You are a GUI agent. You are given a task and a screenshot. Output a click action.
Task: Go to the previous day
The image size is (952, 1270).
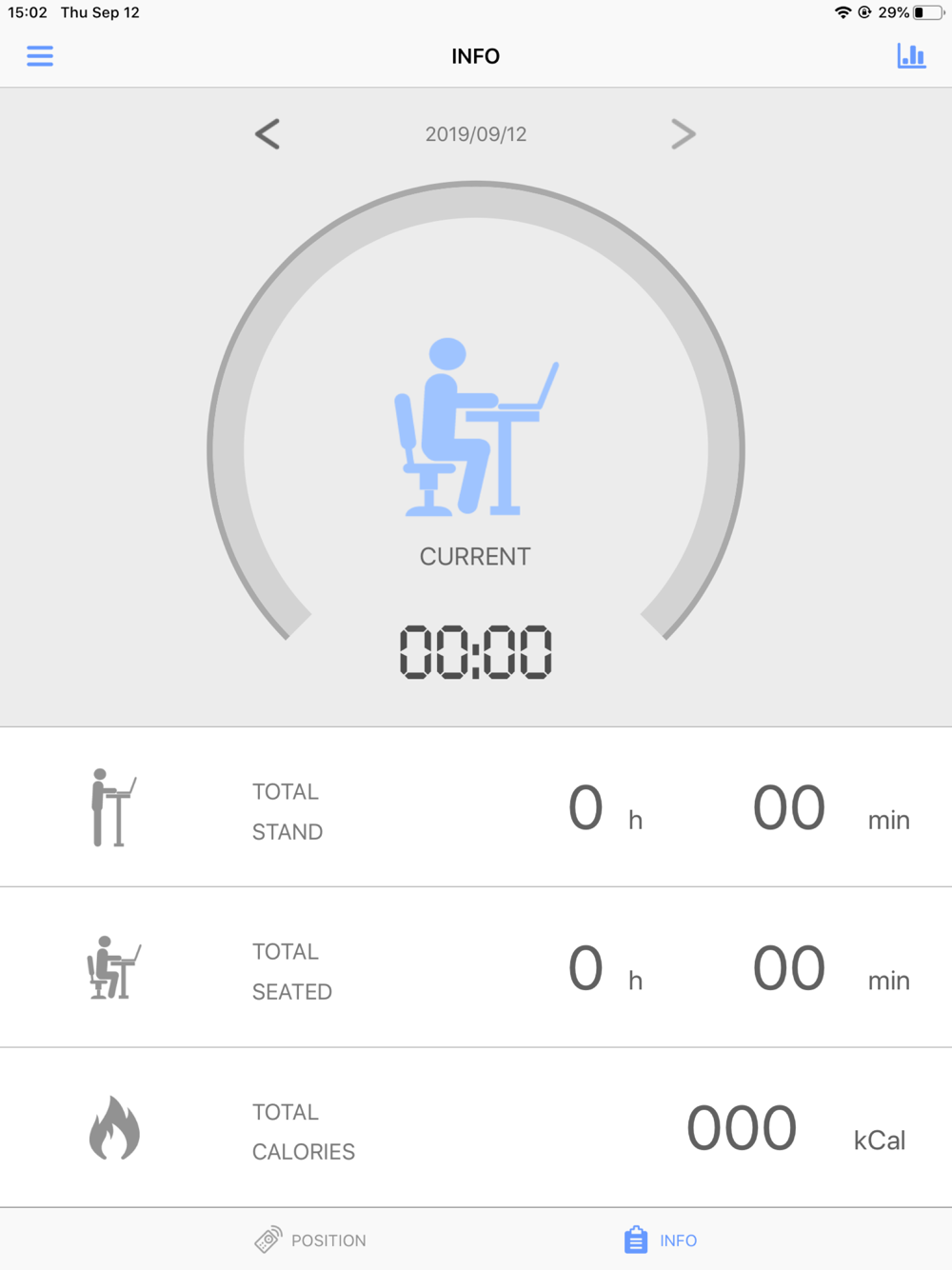tap(268, 134)
